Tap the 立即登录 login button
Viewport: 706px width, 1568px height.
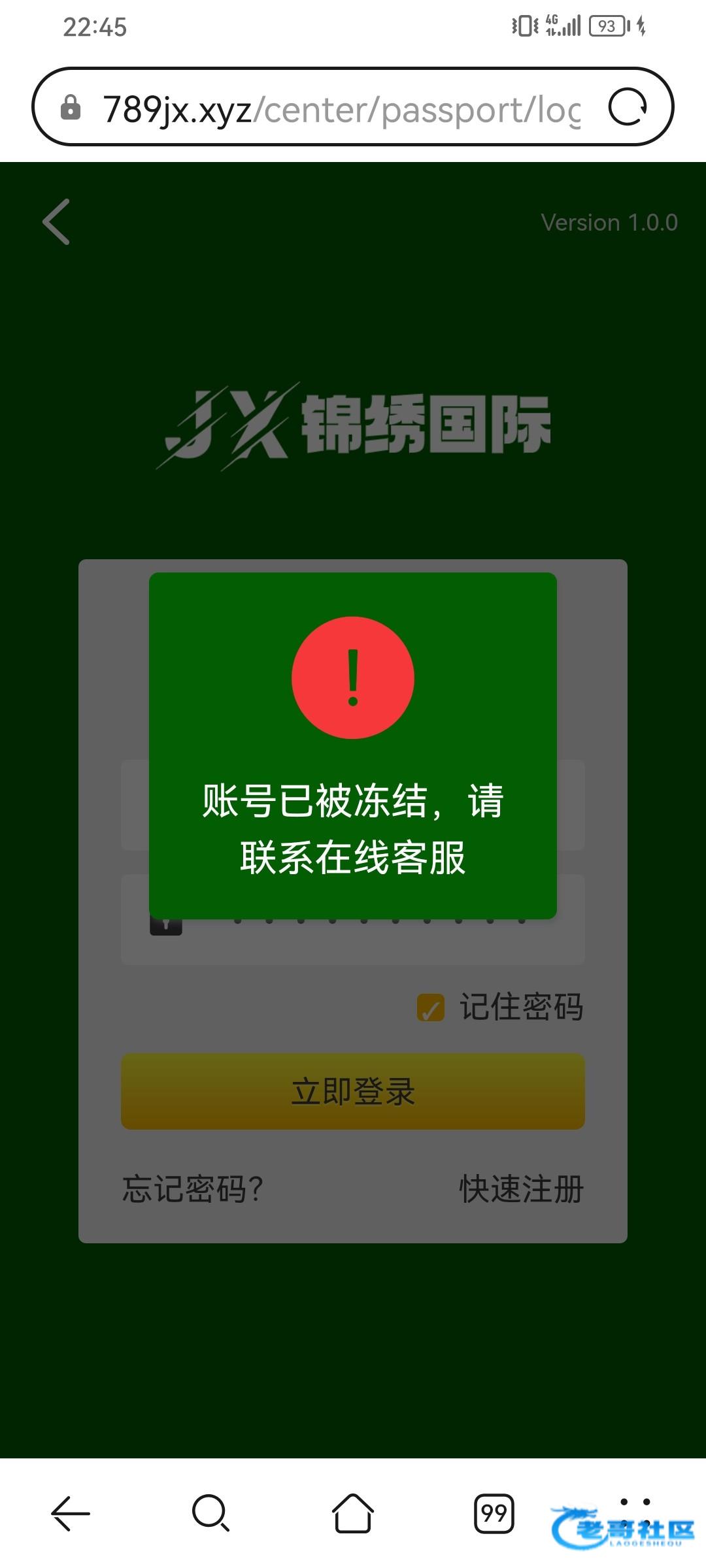353,1091
